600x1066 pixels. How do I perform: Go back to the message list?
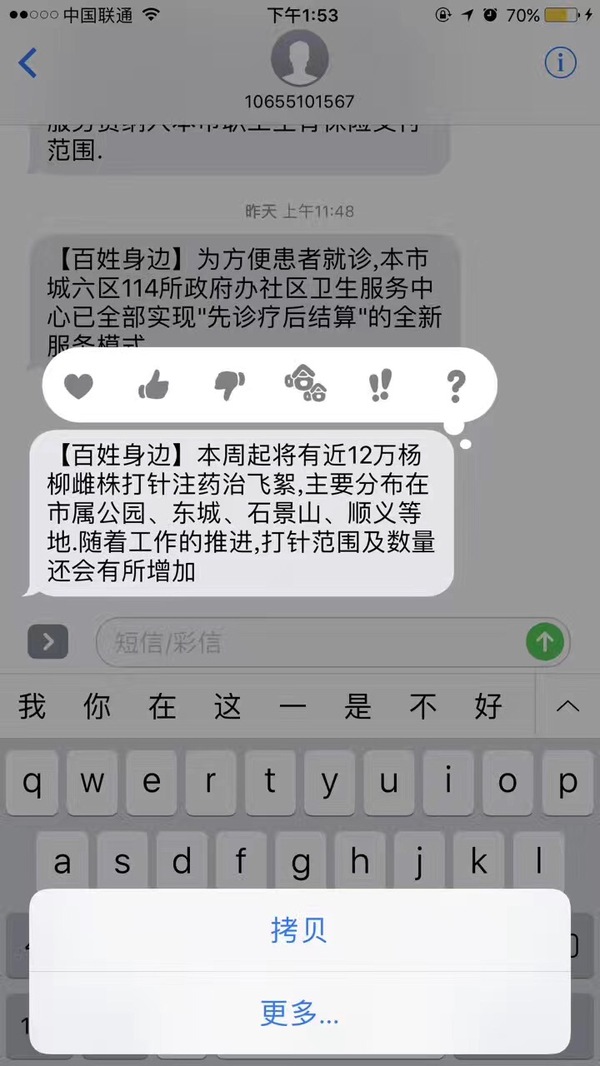click(x=28, y=63)
